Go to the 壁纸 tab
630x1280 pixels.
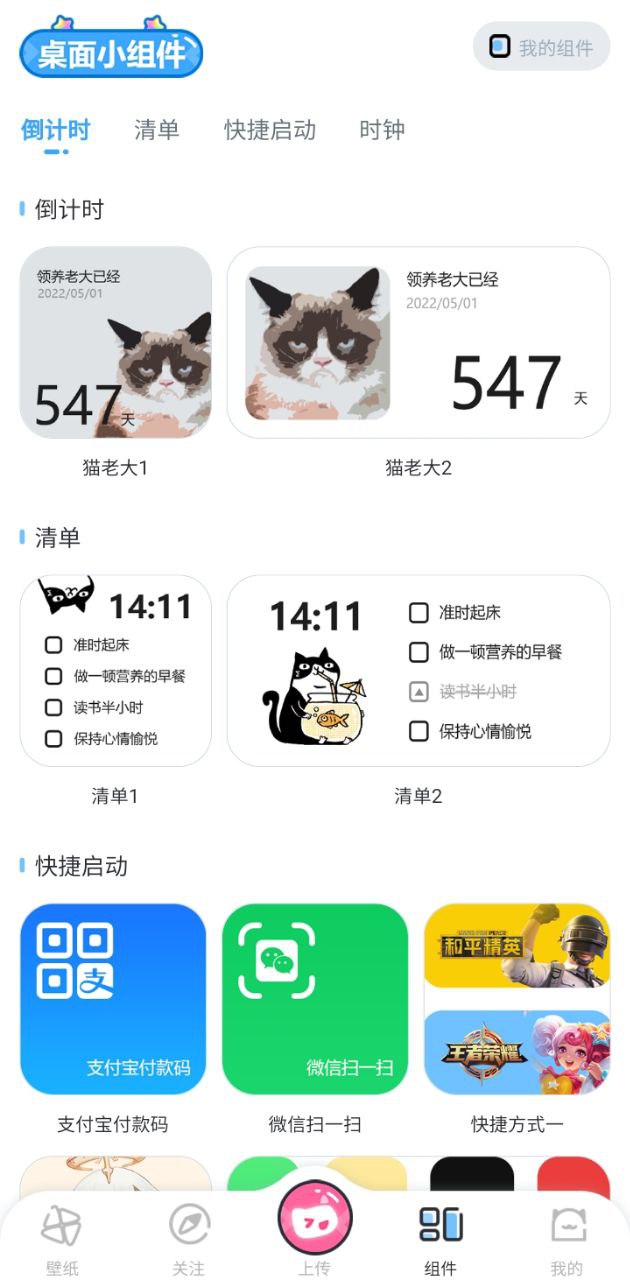(62, 1240)
